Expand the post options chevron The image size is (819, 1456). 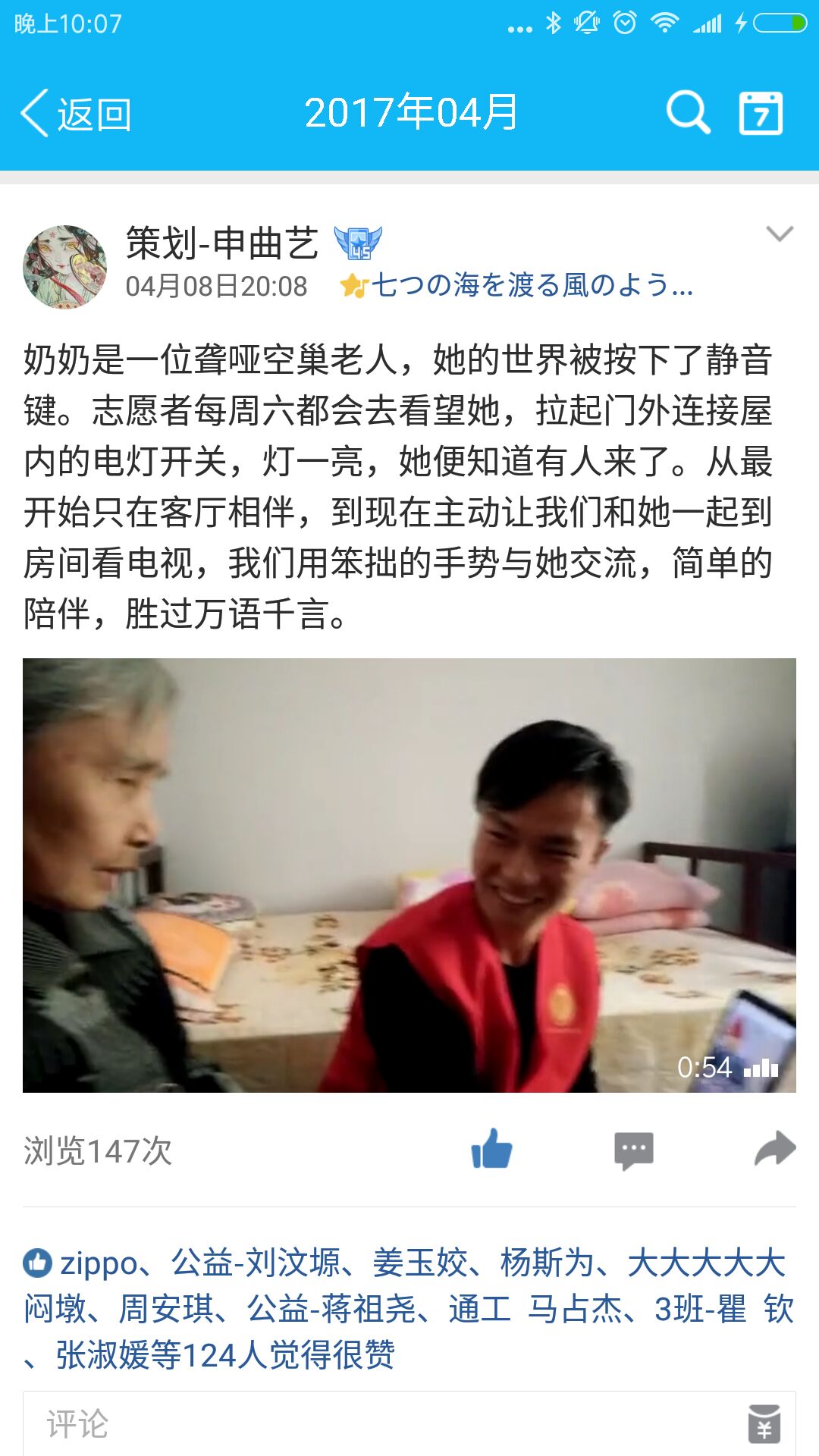(780, 234)
